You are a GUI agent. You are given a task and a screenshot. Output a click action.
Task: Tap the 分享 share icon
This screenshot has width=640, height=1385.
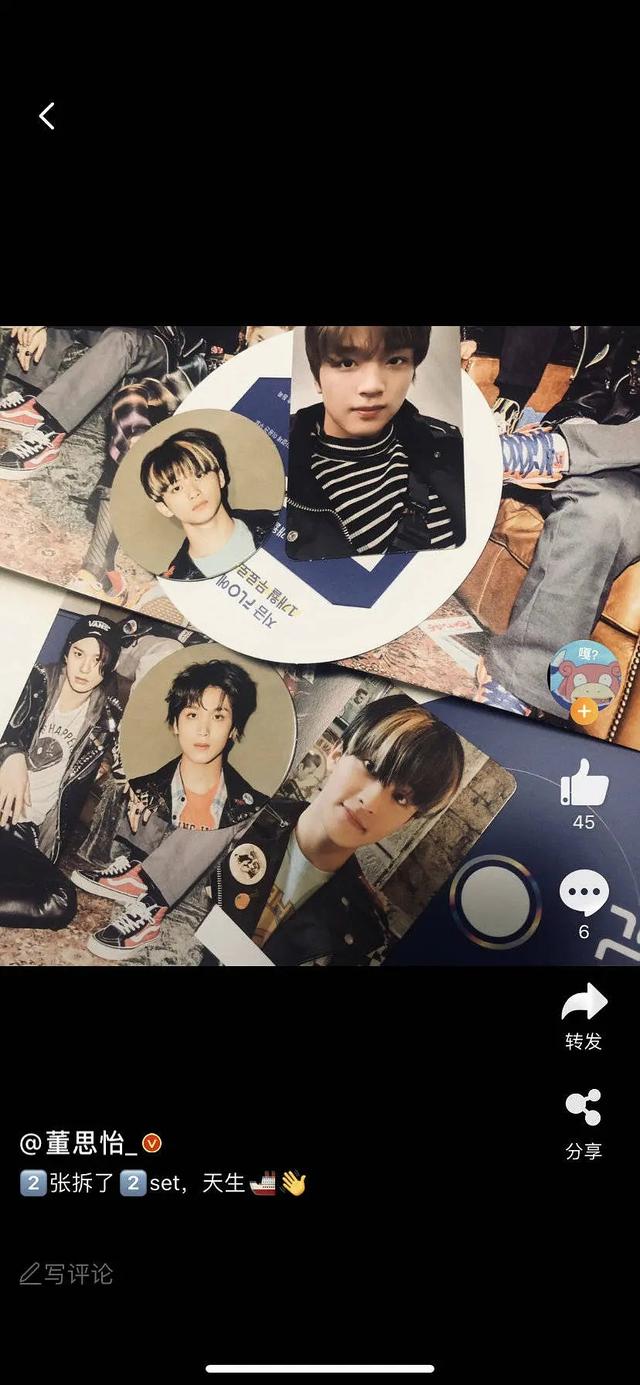click(x=584, y=1108)
